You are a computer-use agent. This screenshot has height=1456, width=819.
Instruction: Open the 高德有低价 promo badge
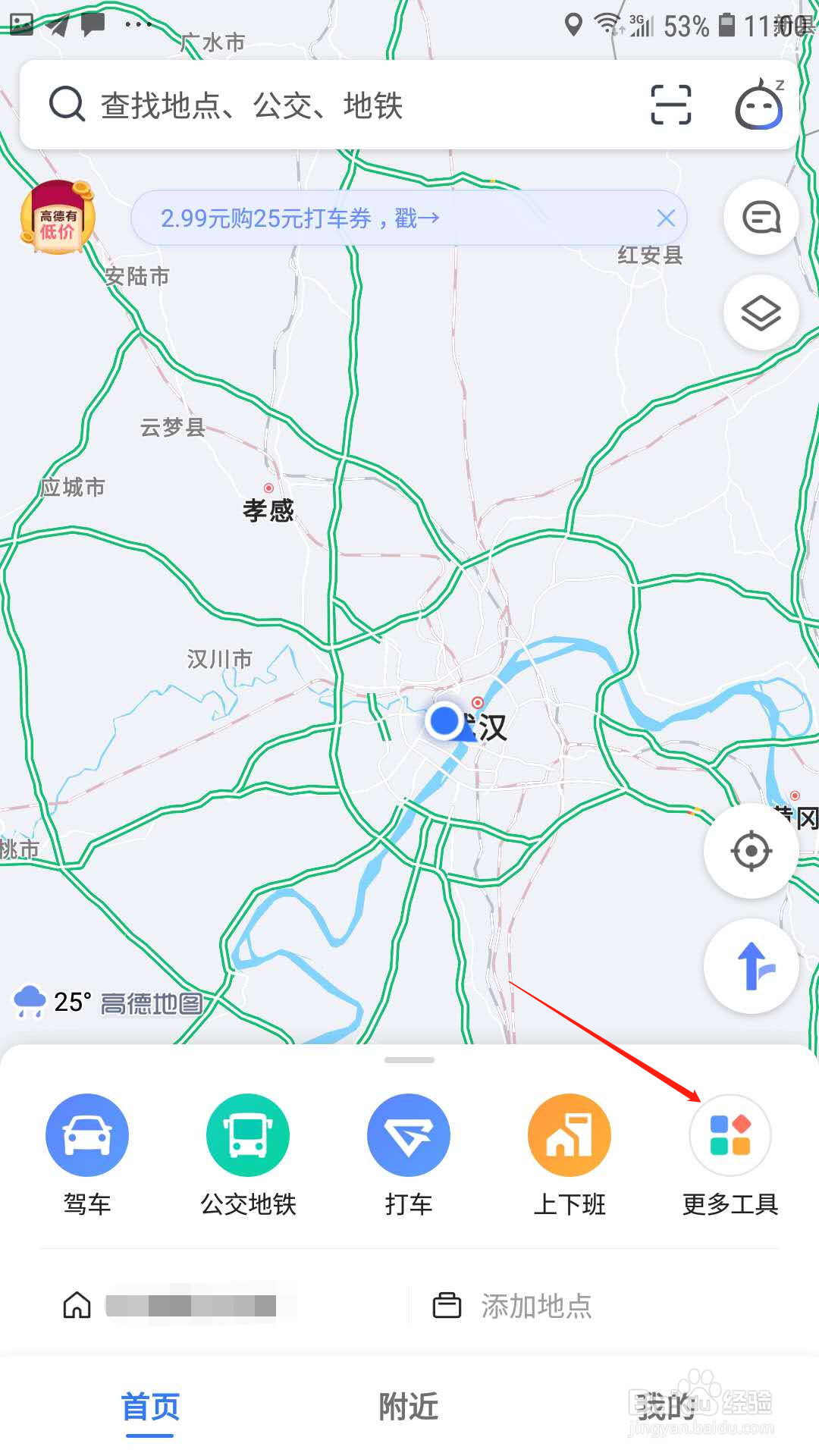click(57, 218)
